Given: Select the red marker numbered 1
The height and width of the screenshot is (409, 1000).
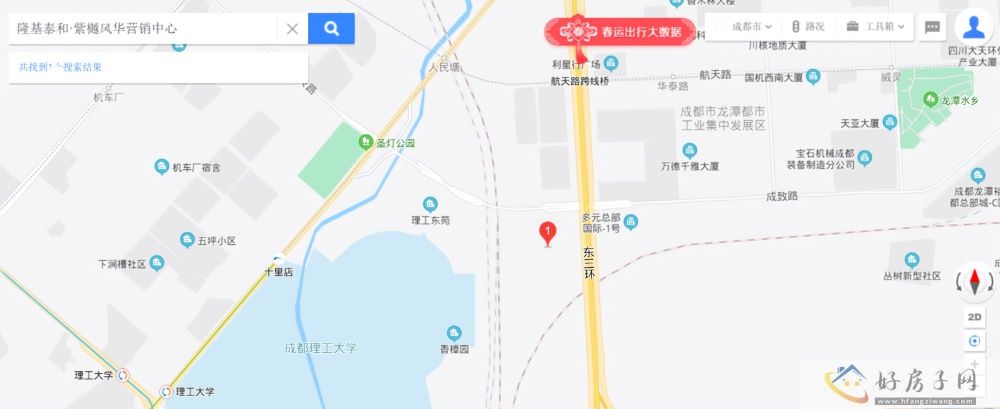Looking at the screenshot, I should tap(547, 234).
